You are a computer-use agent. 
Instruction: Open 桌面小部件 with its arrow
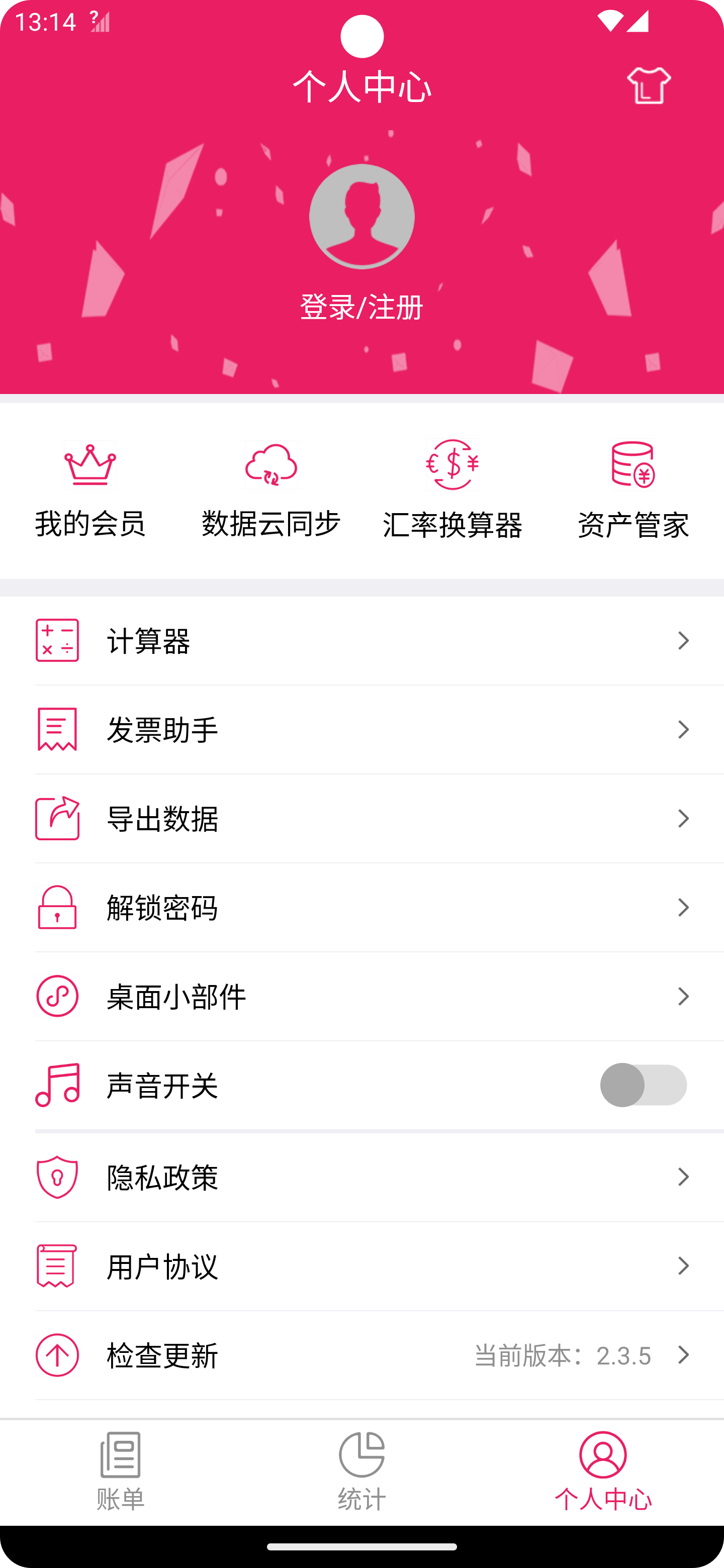[683, 997]
